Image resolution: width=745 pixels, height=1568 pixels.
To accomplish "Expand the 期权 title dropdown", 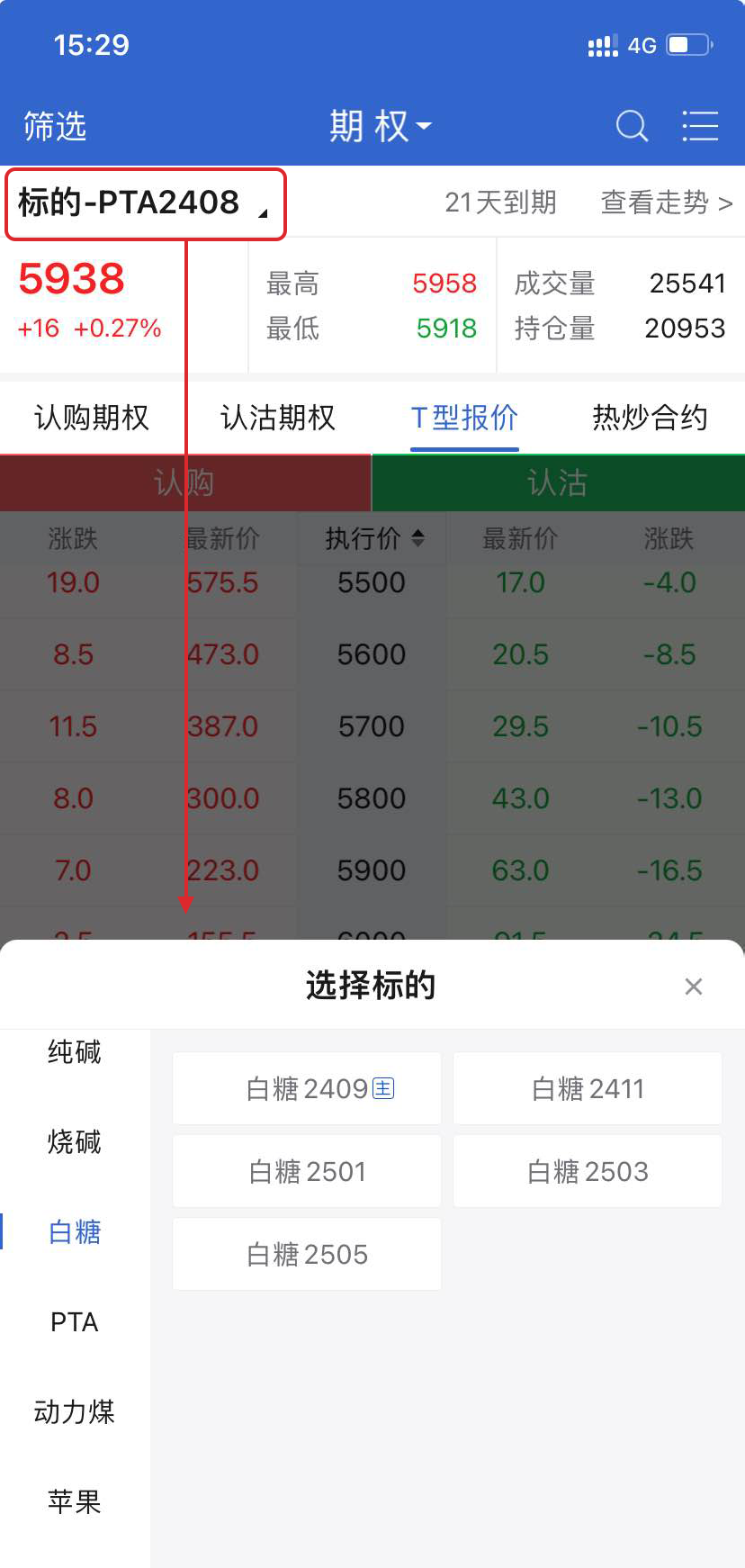I will point(380,126).
